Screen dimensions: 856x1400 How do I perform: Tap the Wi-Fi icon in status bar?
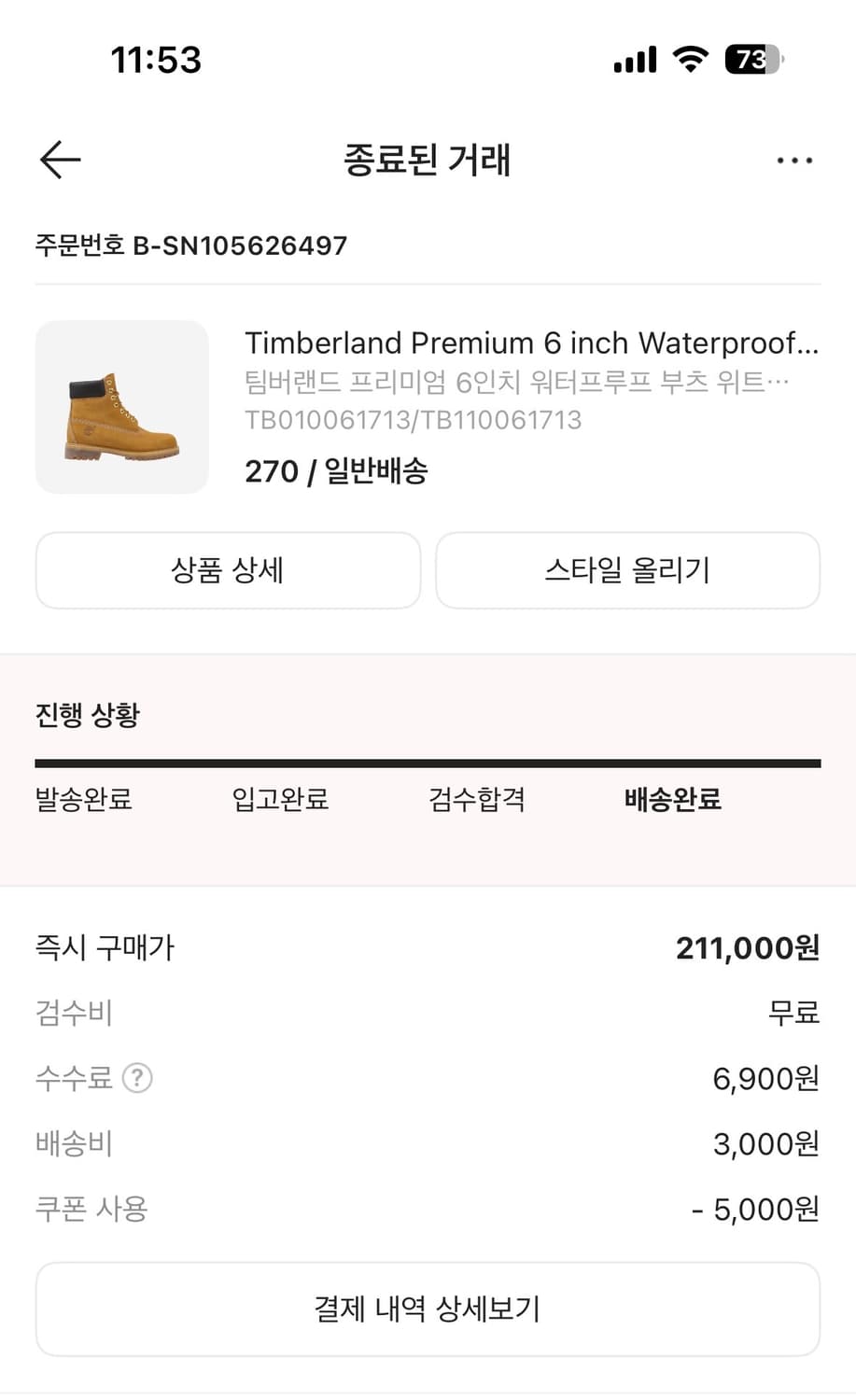coord(689,59)
